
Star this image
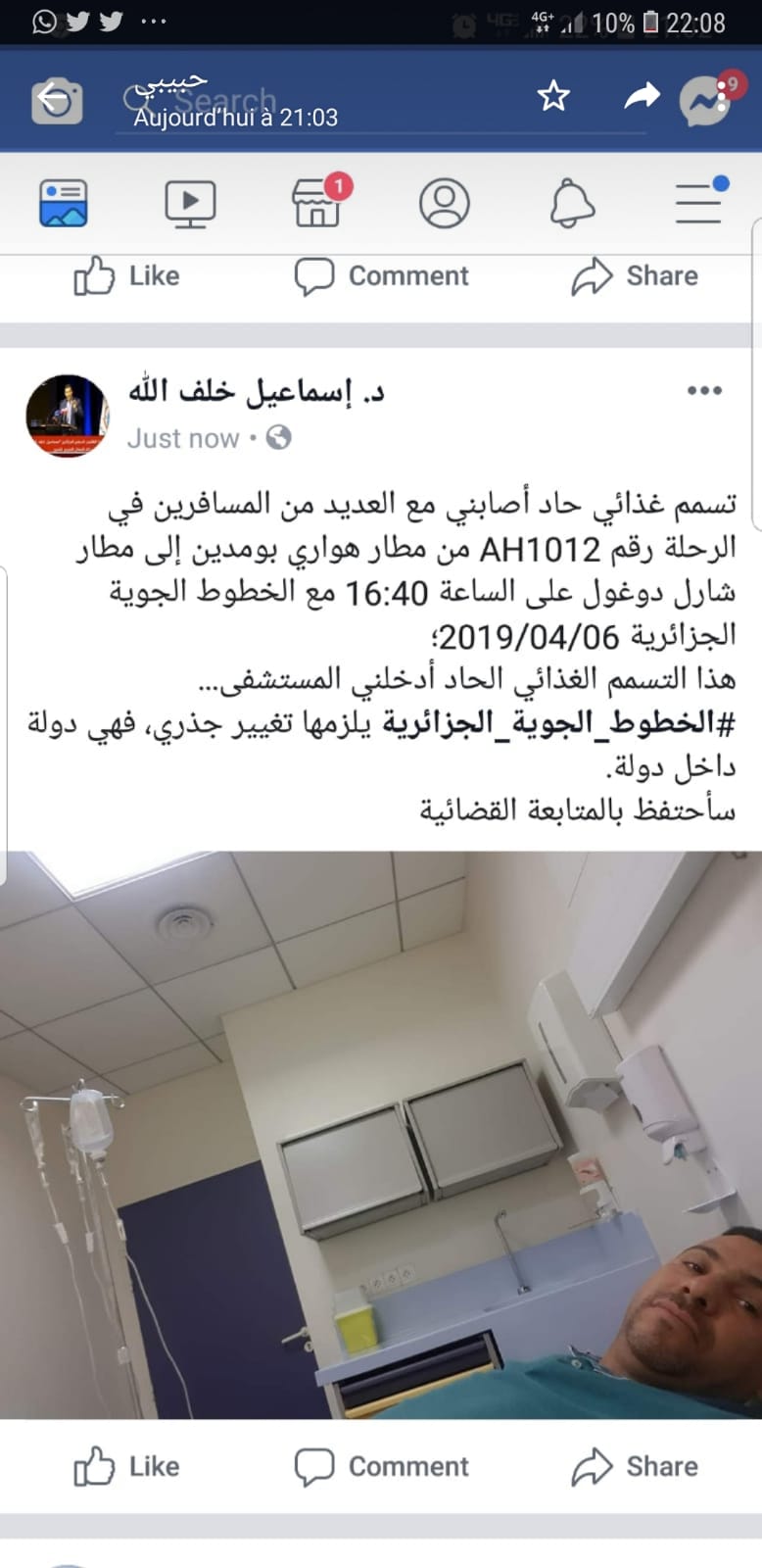click(x=553, y=96)
